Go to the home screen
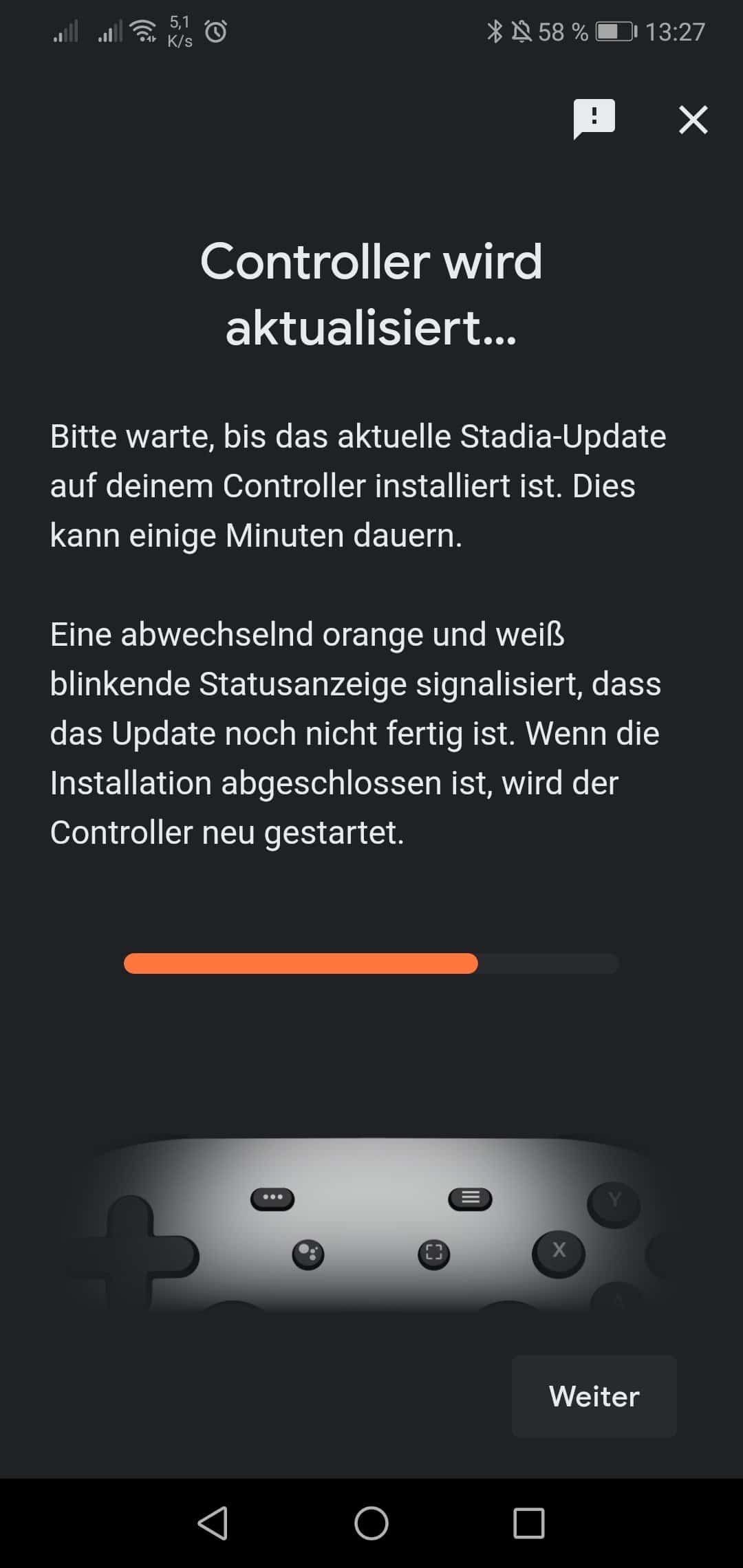Viewport: 743px width, 1568px height. click(371, 1523)
